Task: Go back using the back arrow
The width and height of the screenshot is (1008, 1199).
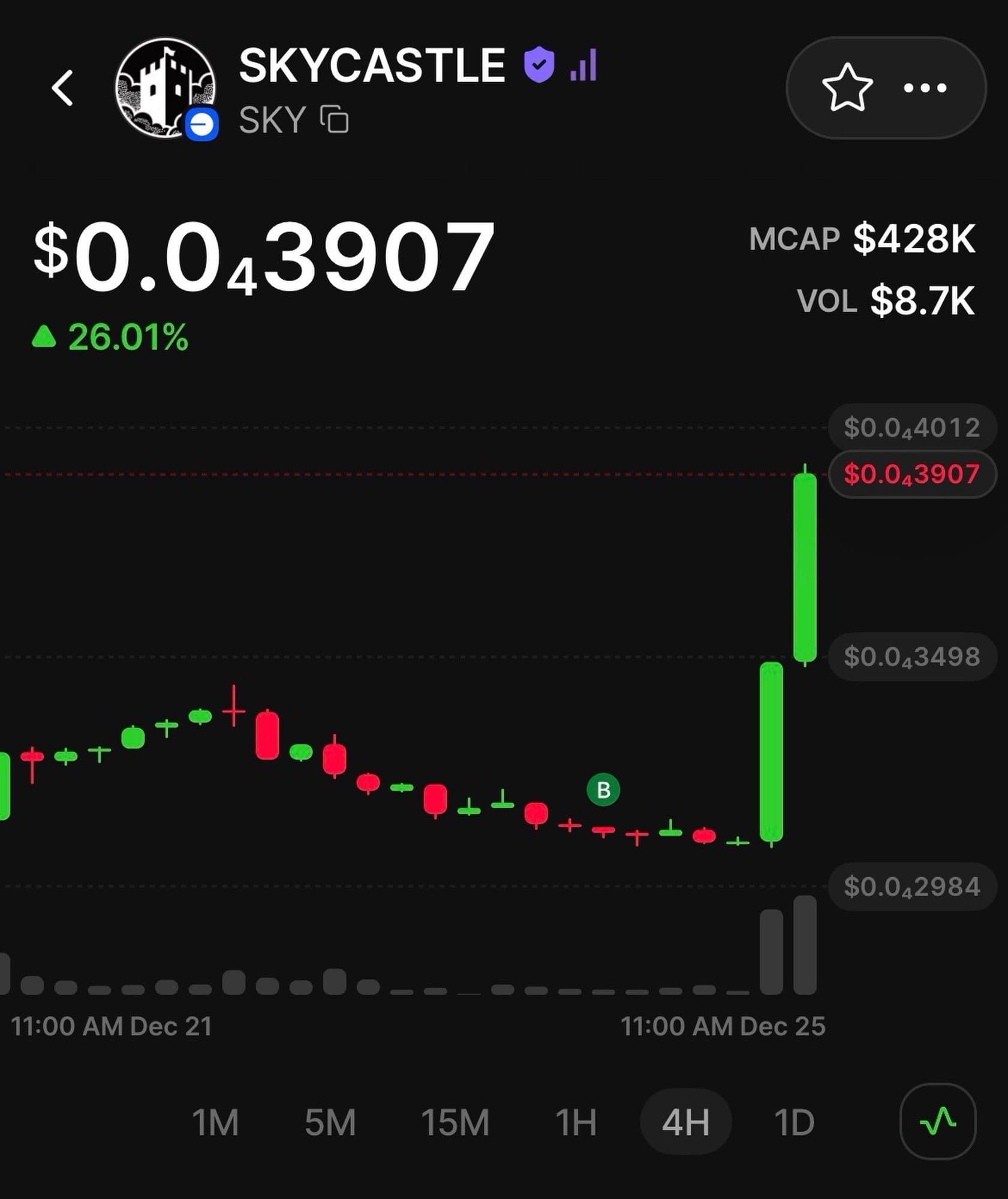Action: click(62, 88)
